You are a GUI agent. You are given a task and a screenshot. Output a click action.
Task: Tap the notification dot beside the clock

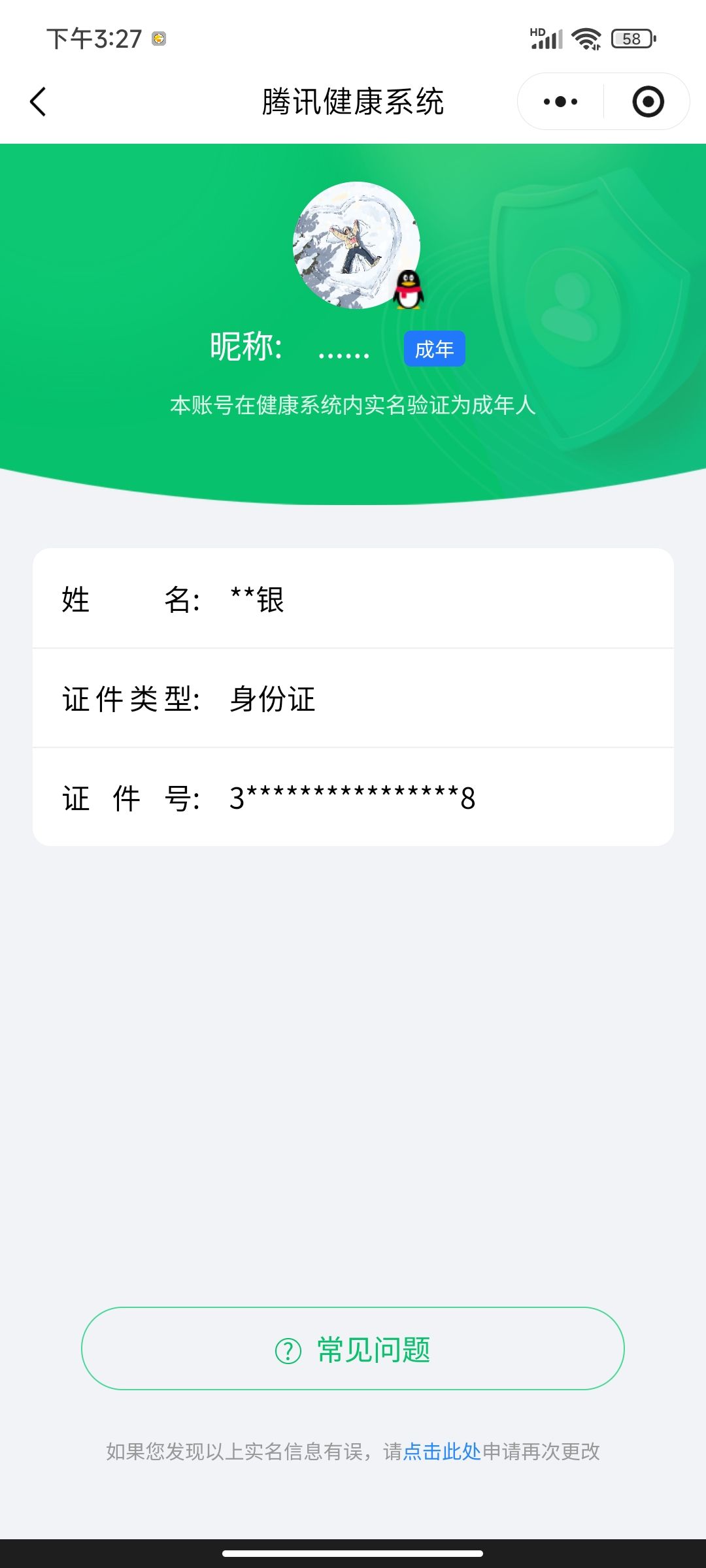(158, 39)
